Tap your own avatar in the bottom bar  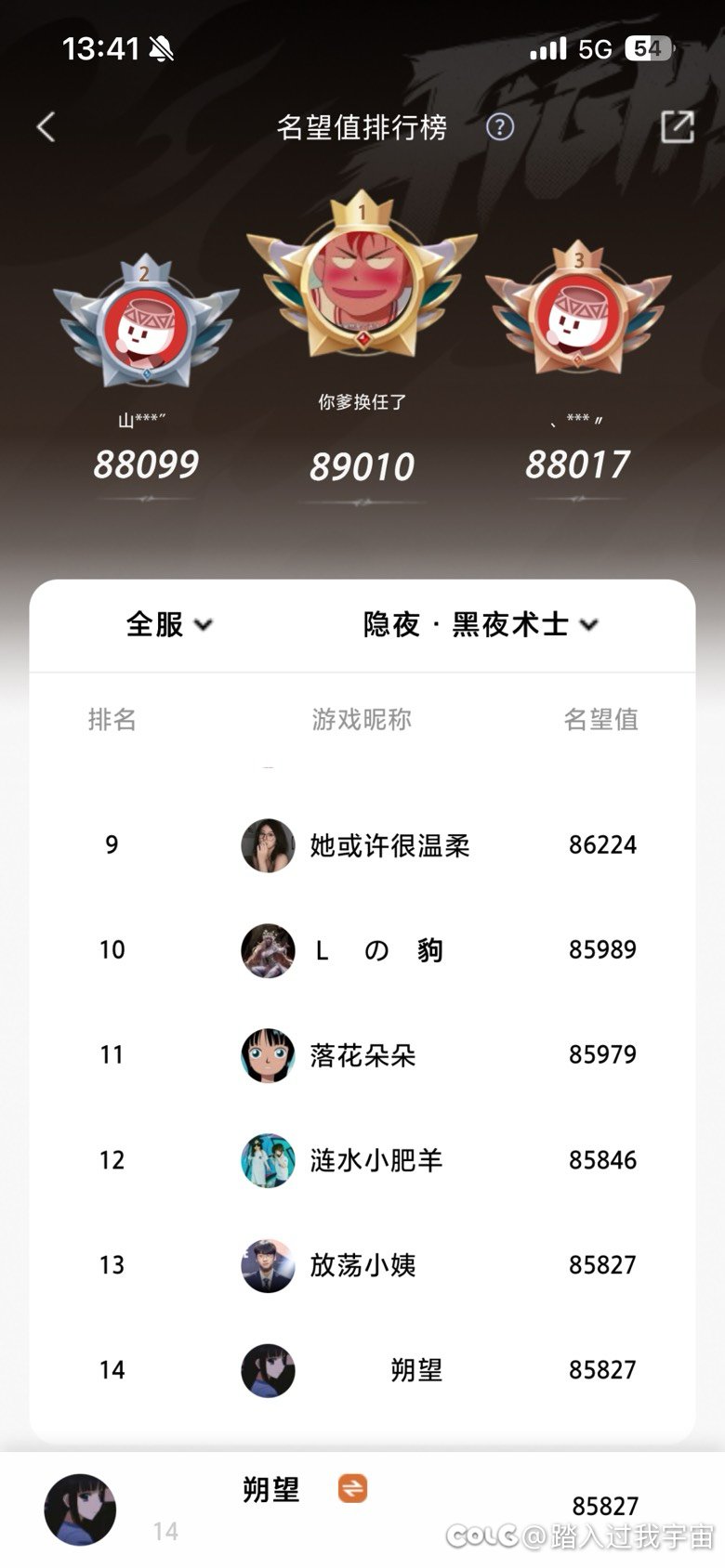tap(80, 1510)
